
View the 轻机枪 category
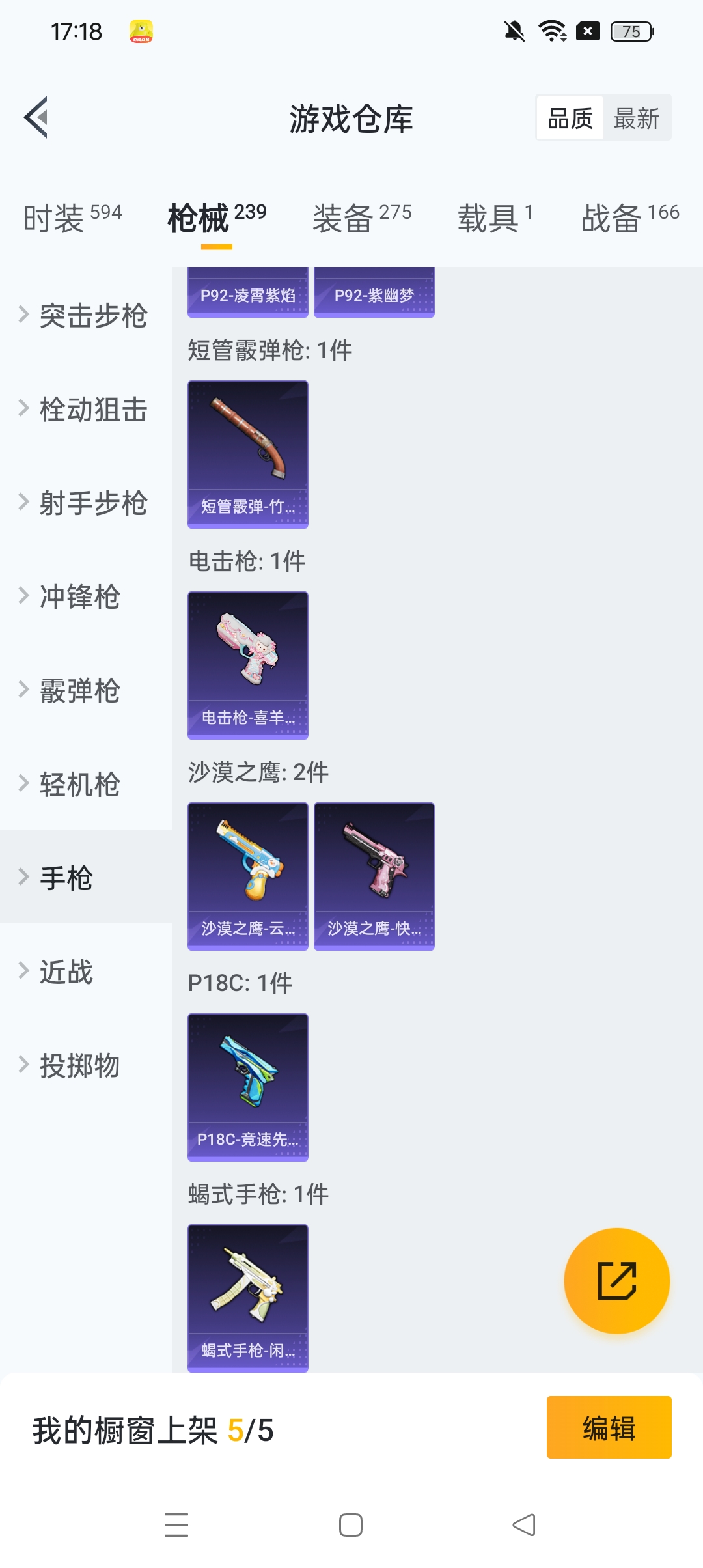tap(79, 785)
